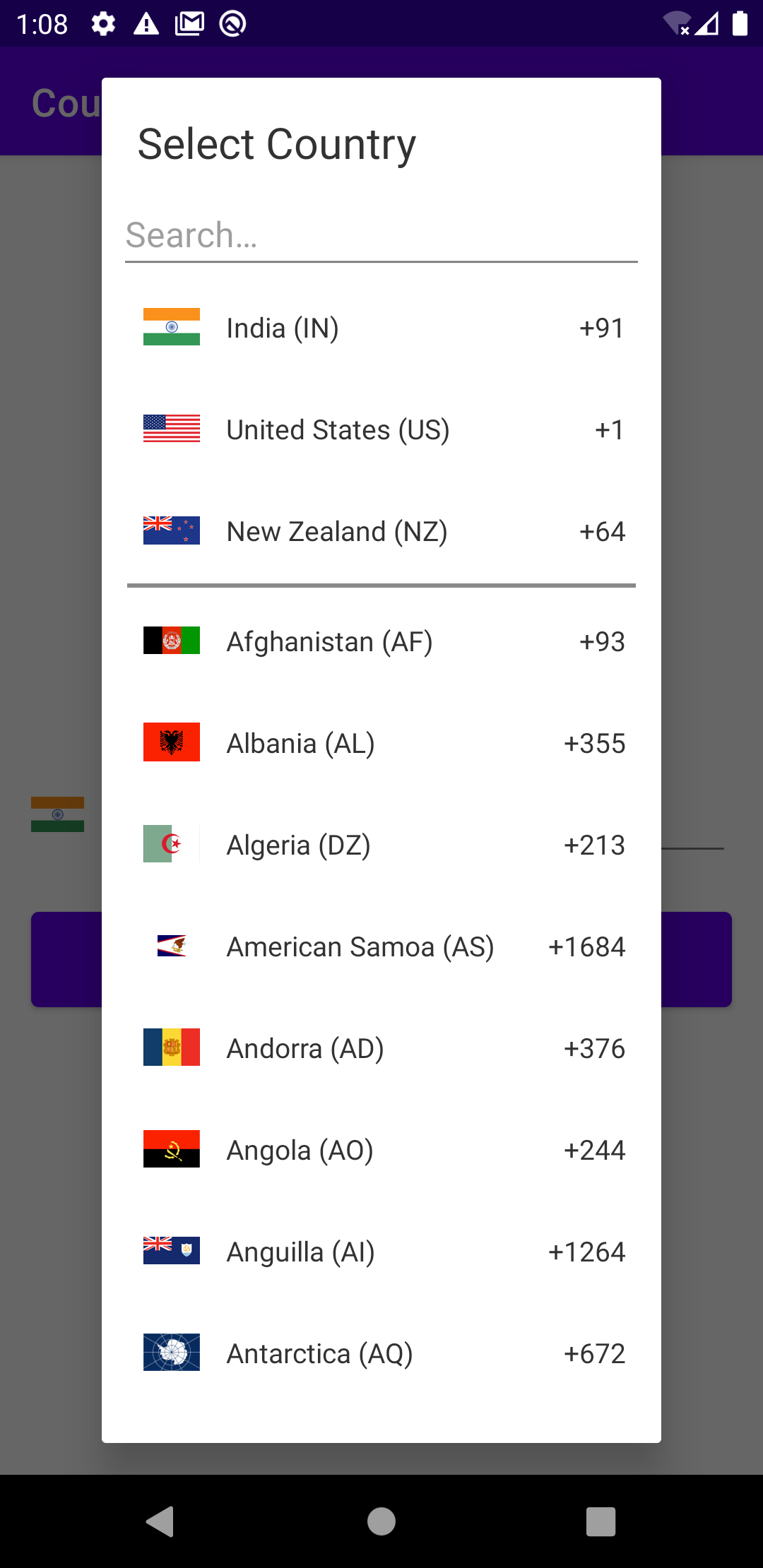Tap the Algeria (DZ) row
This screenshot has height=1568, width=763.
pyautogui.click(x=381, y=845)
